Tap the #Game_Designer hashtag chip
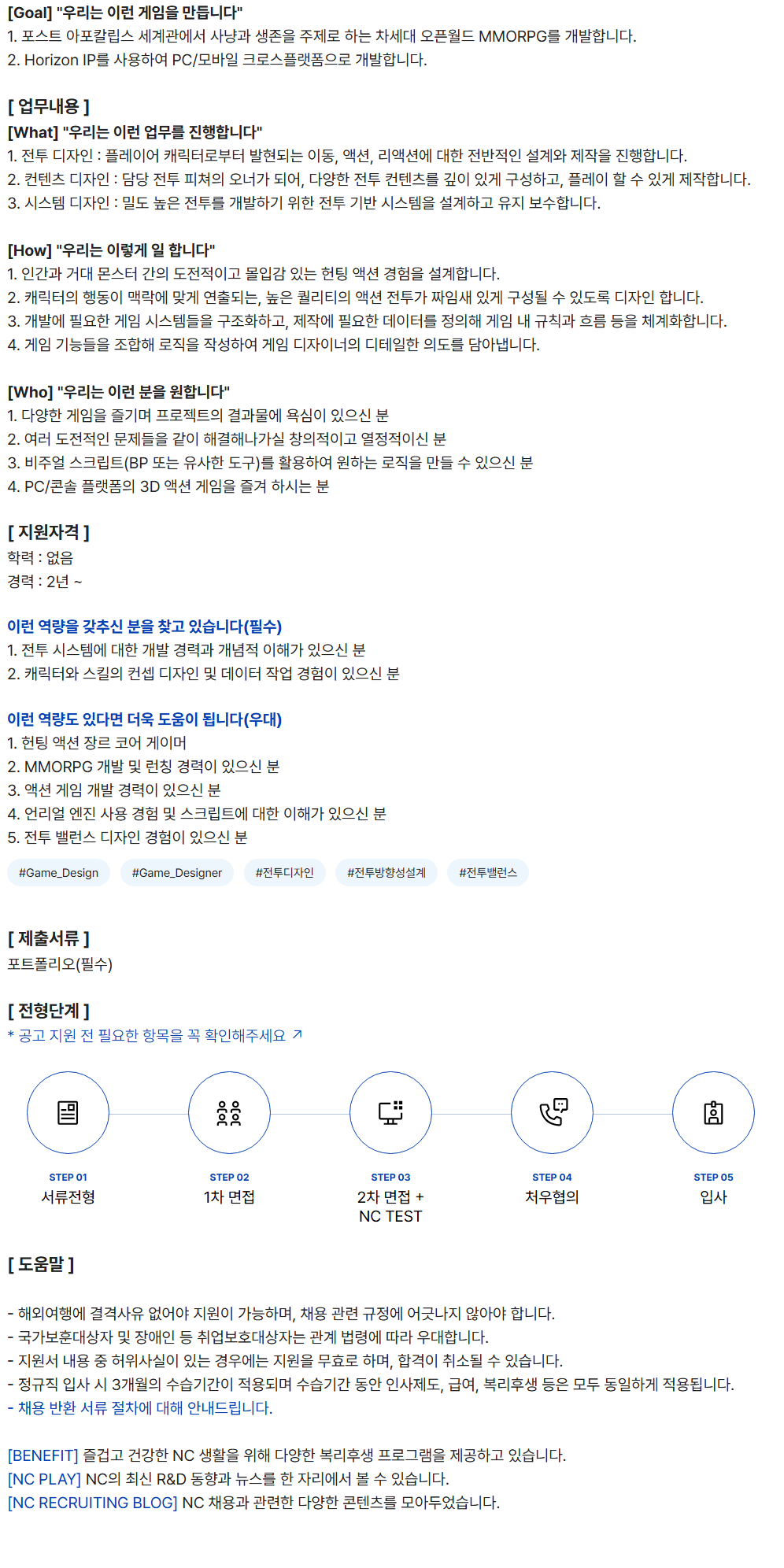This screenshot has height=1568, width=784. pos(177,873)
